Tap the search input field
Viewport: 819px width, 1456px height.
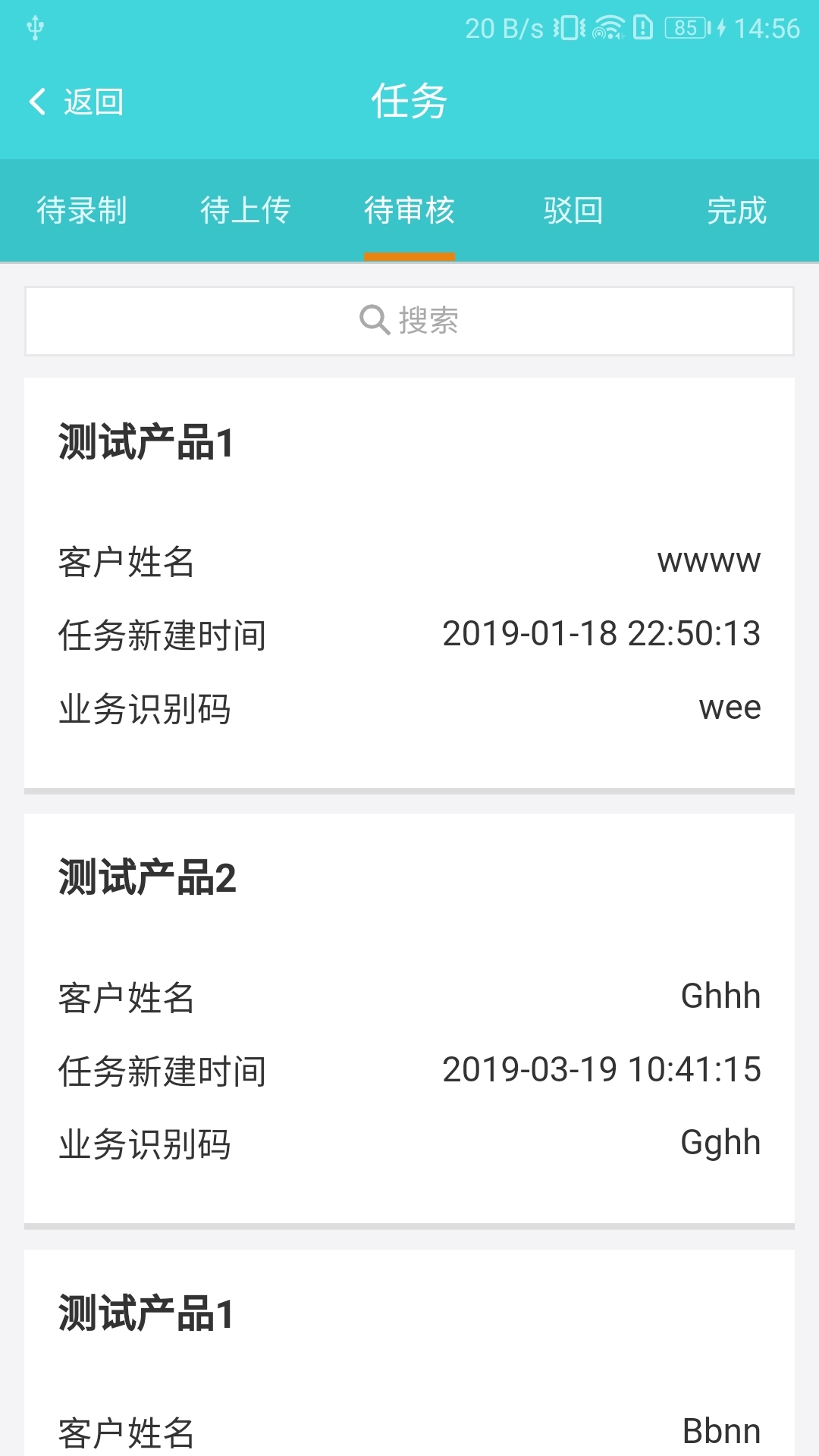409,320
